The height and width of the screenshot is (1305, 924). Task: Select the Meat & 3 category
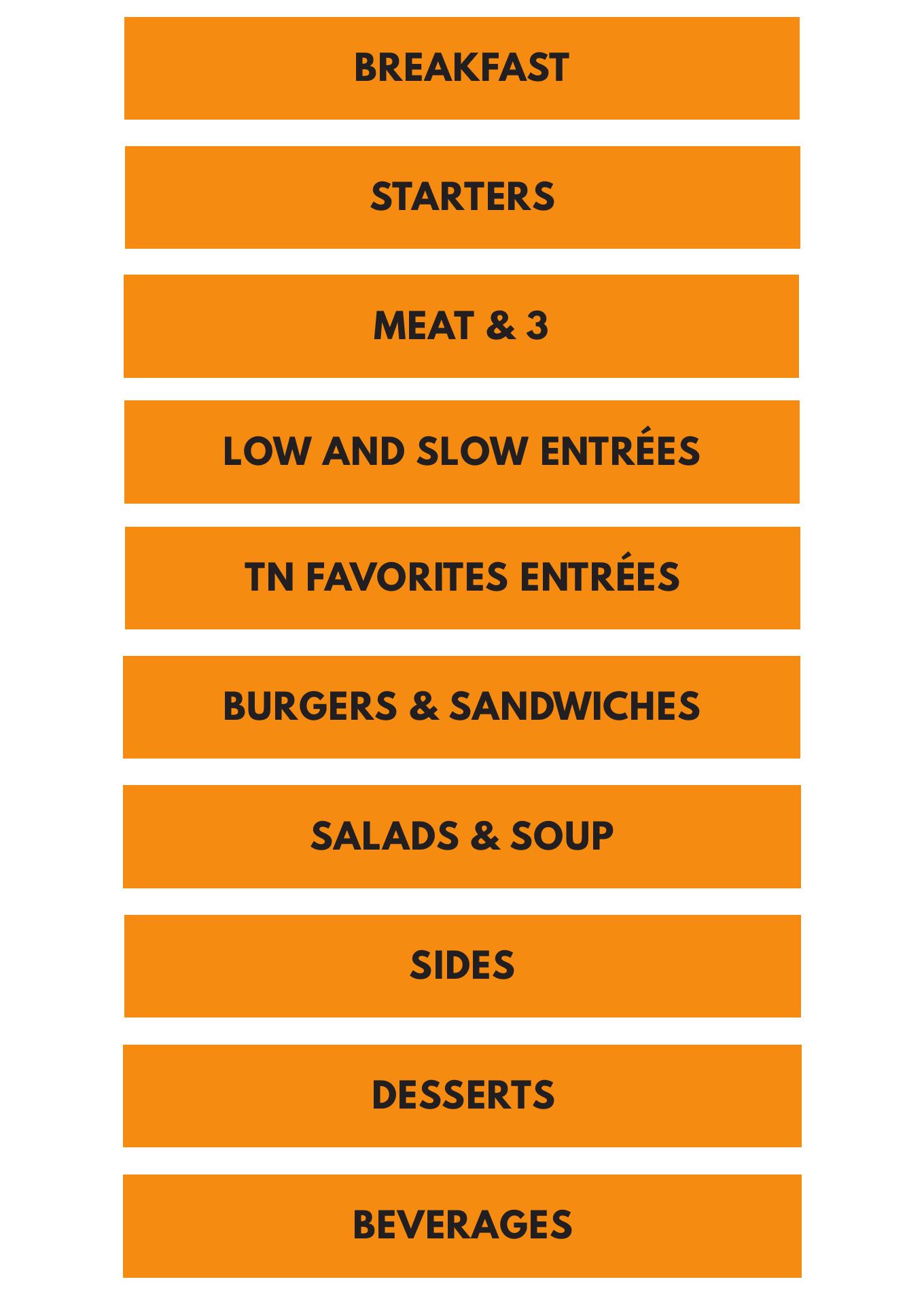[461, 326]
